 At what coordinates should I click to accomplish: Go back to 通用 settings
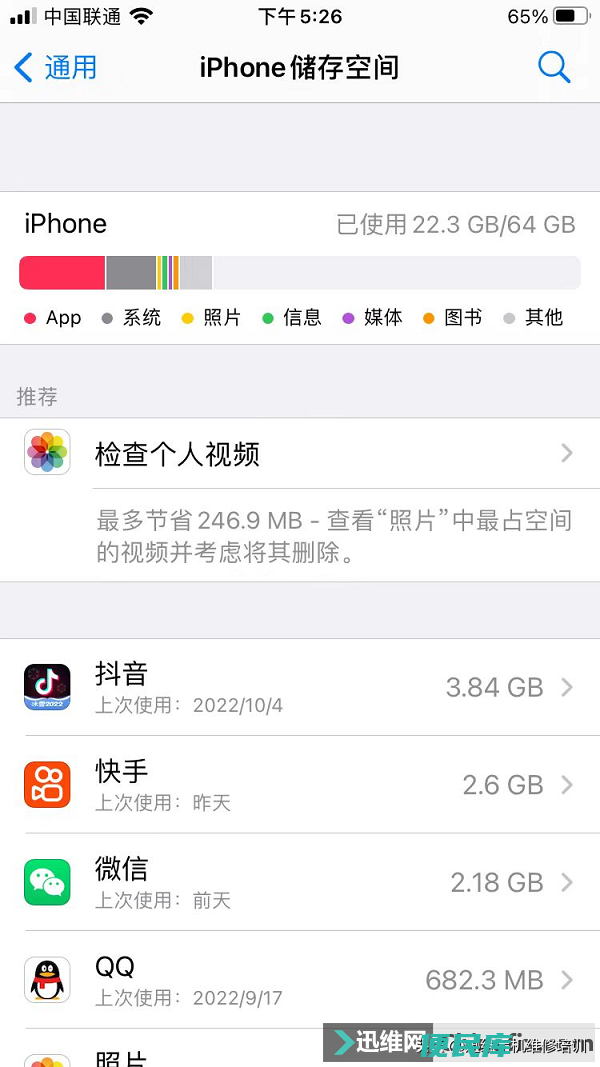click(x=56, y=67)
